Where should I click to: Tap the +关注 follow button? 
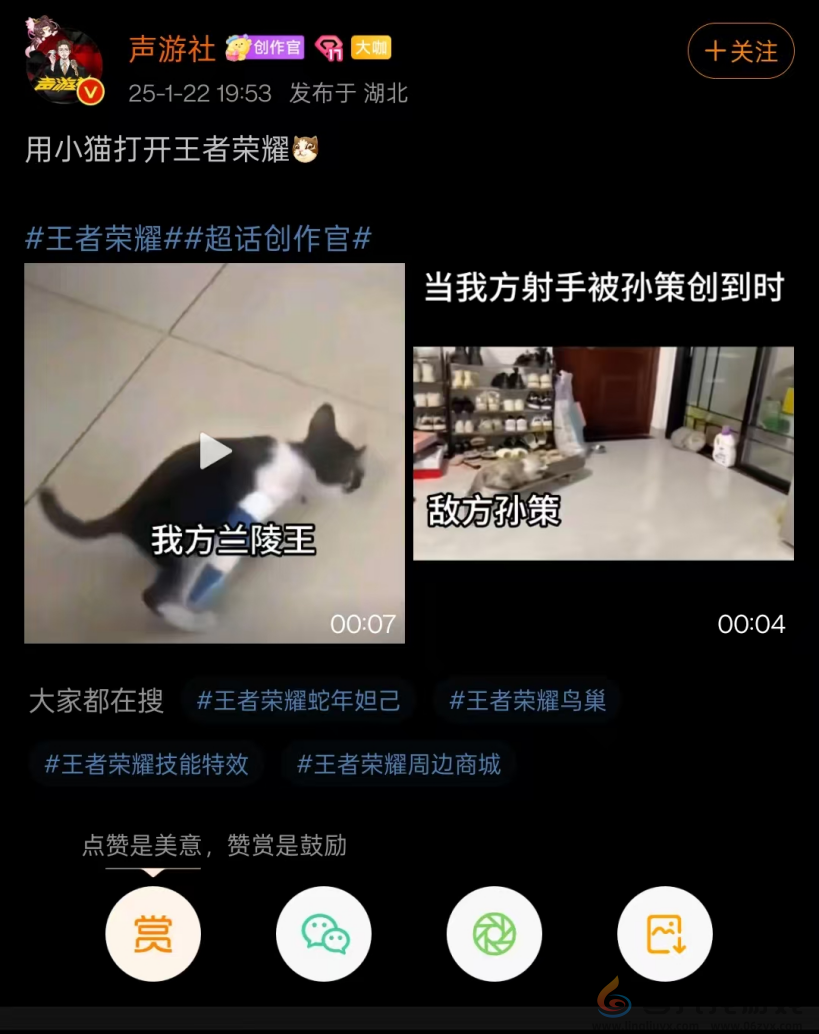740,51
